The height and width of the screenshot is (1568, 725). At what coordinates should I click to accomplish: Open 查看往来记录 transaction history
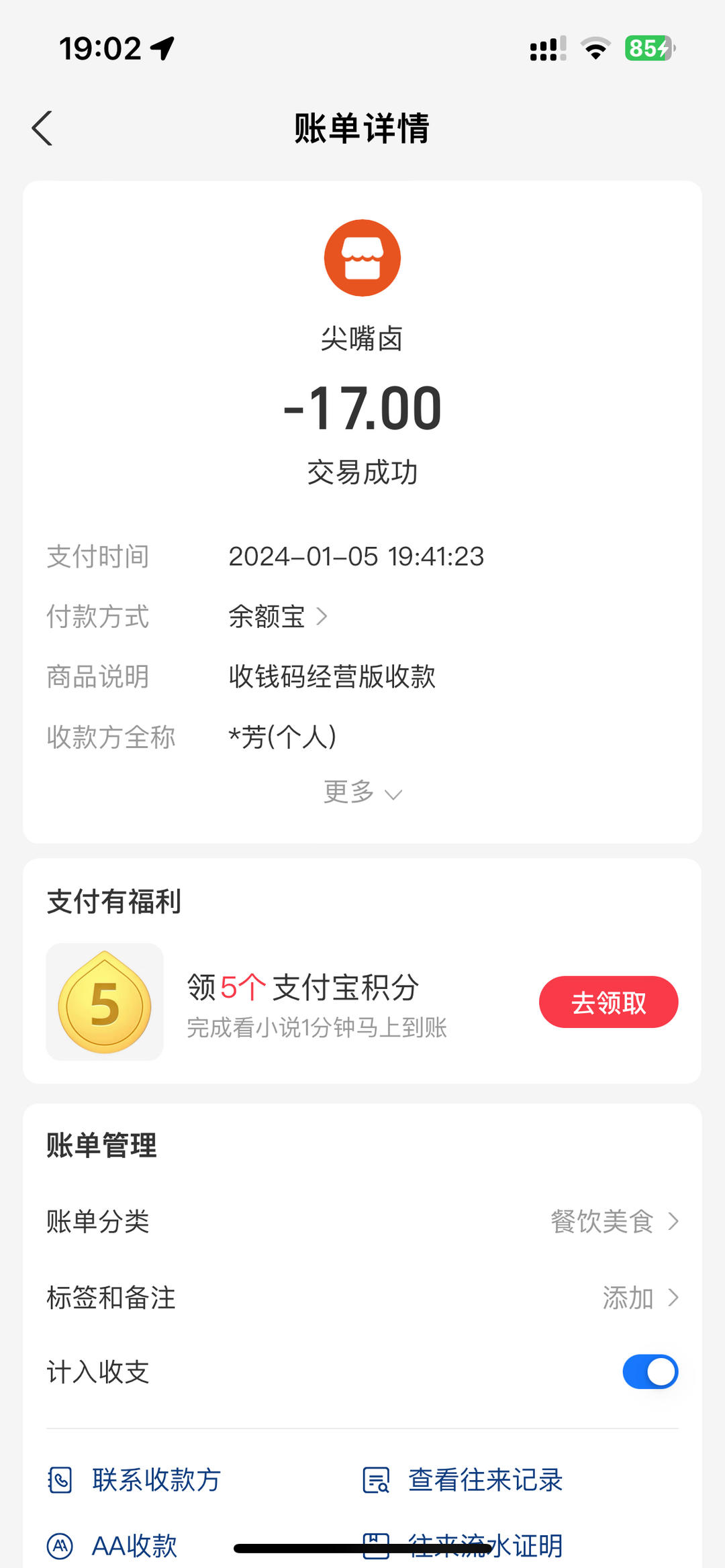tap(463, 1480)
